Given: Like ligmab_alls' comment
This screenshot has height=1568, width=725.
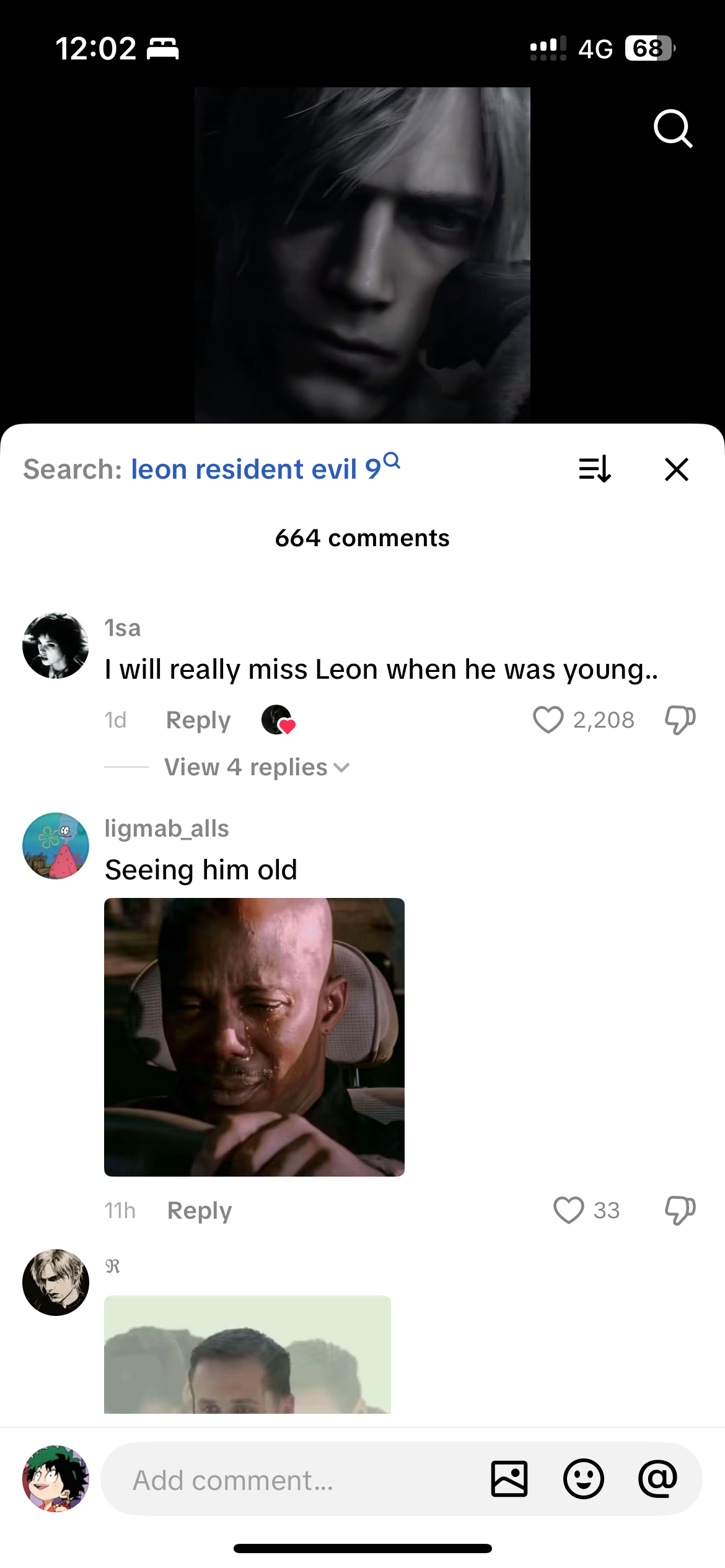Looking at the screenshot, I should (x=568, y=1210).
